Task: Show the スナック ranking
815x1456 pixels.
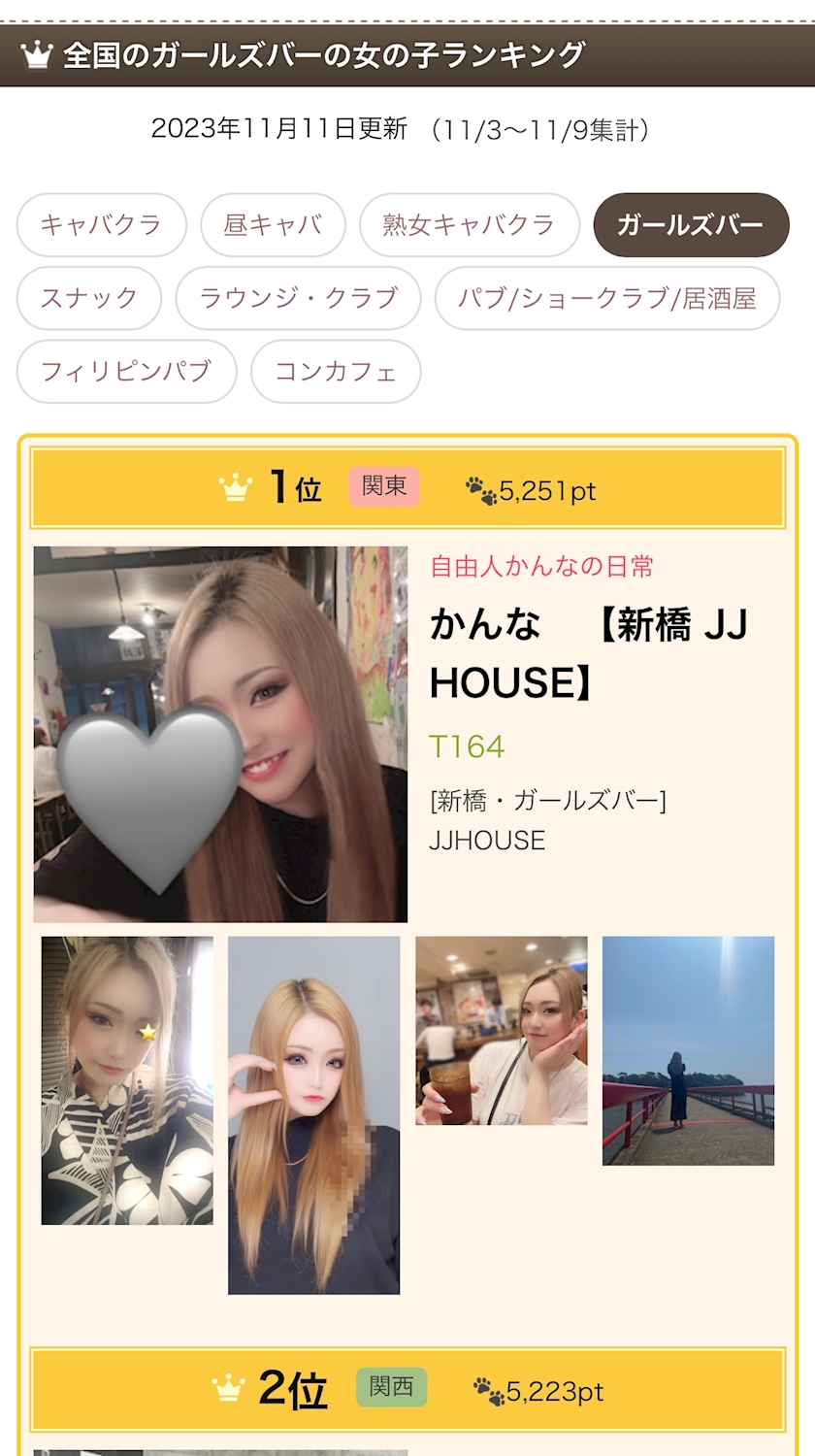Action: click(89, 298)
